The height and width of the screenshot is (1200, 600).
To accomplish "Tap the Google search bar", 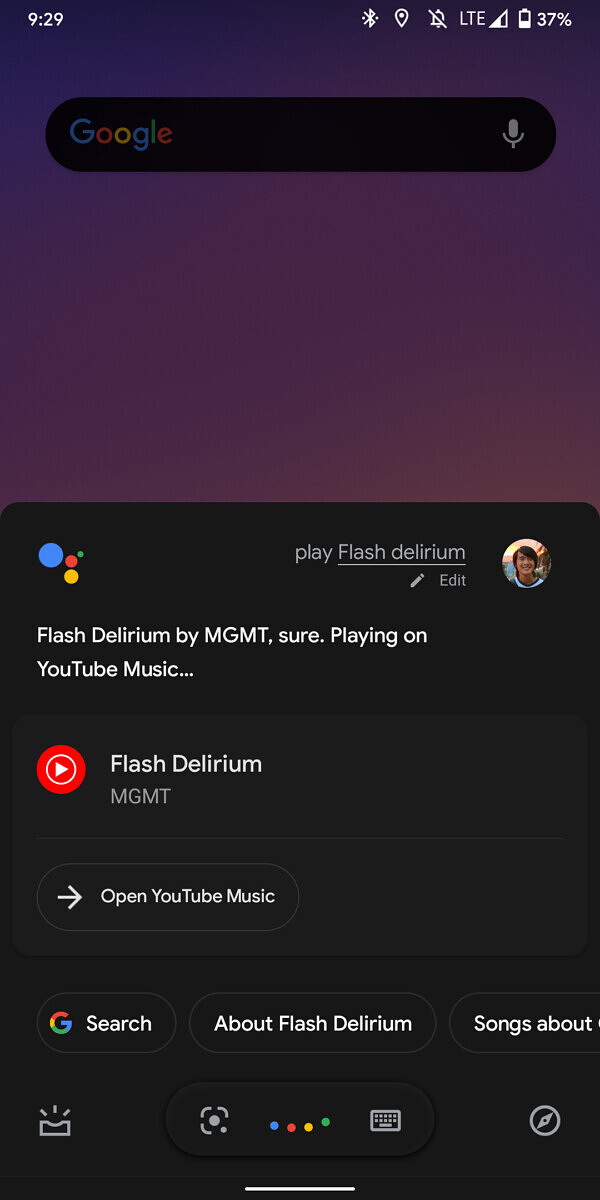I will click(300, 134).
